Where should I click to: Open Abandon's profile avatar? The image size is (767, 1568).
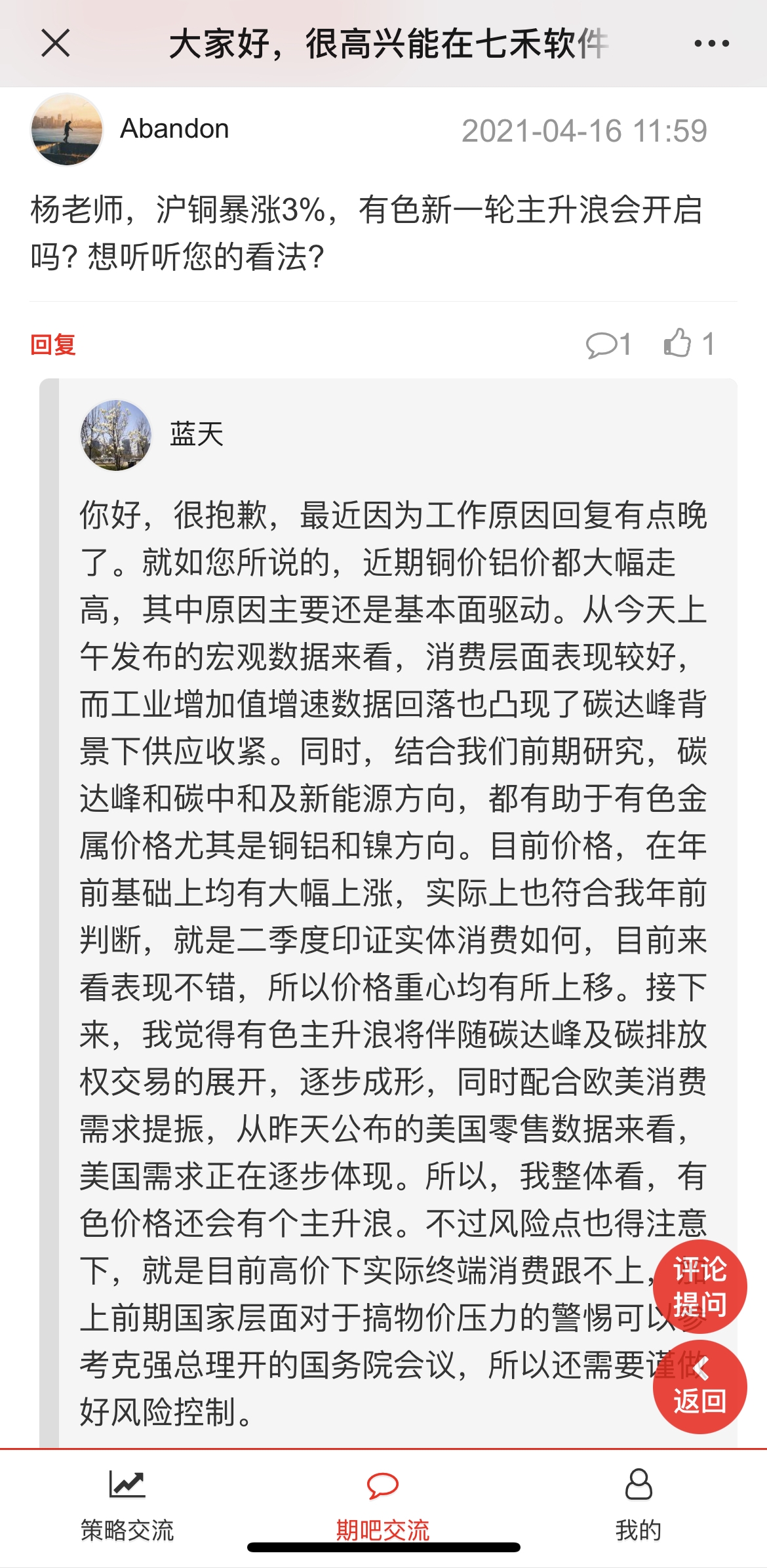pyautogui.click(x=67, y=129)
